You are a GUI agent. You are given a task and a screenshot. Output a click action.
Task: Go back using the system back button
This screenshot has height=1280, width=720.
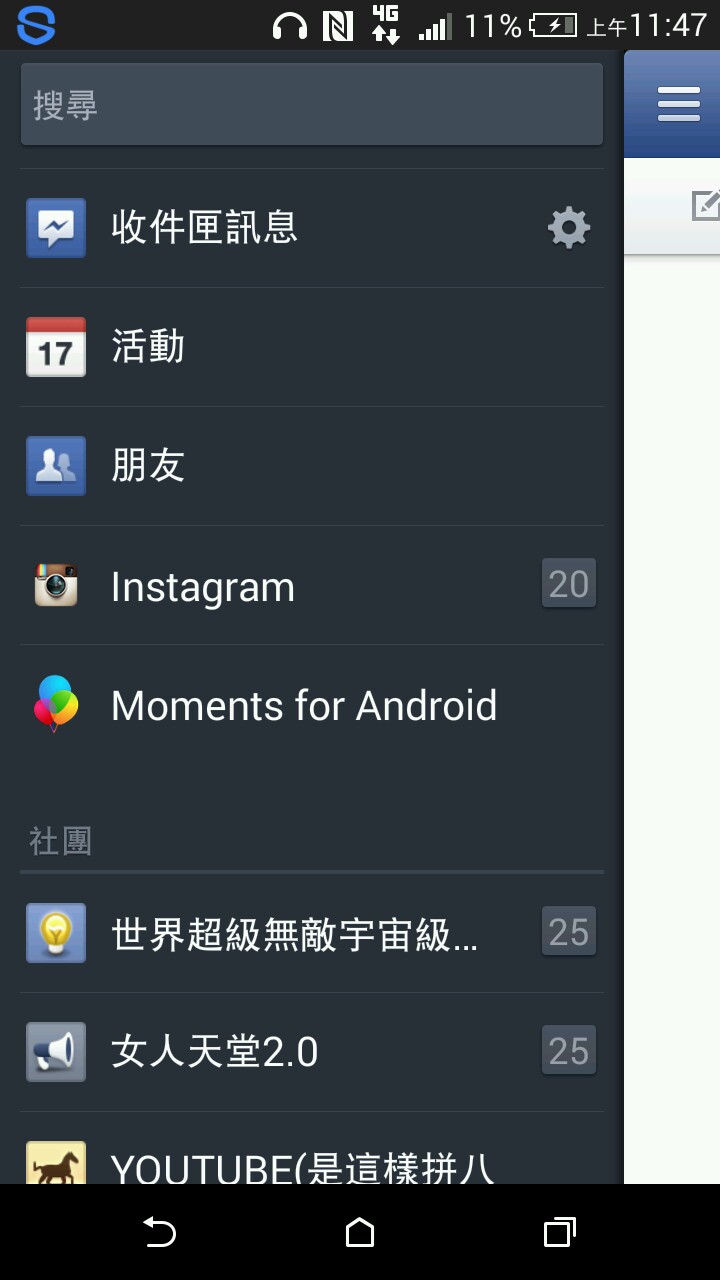tap(159, 1232)
